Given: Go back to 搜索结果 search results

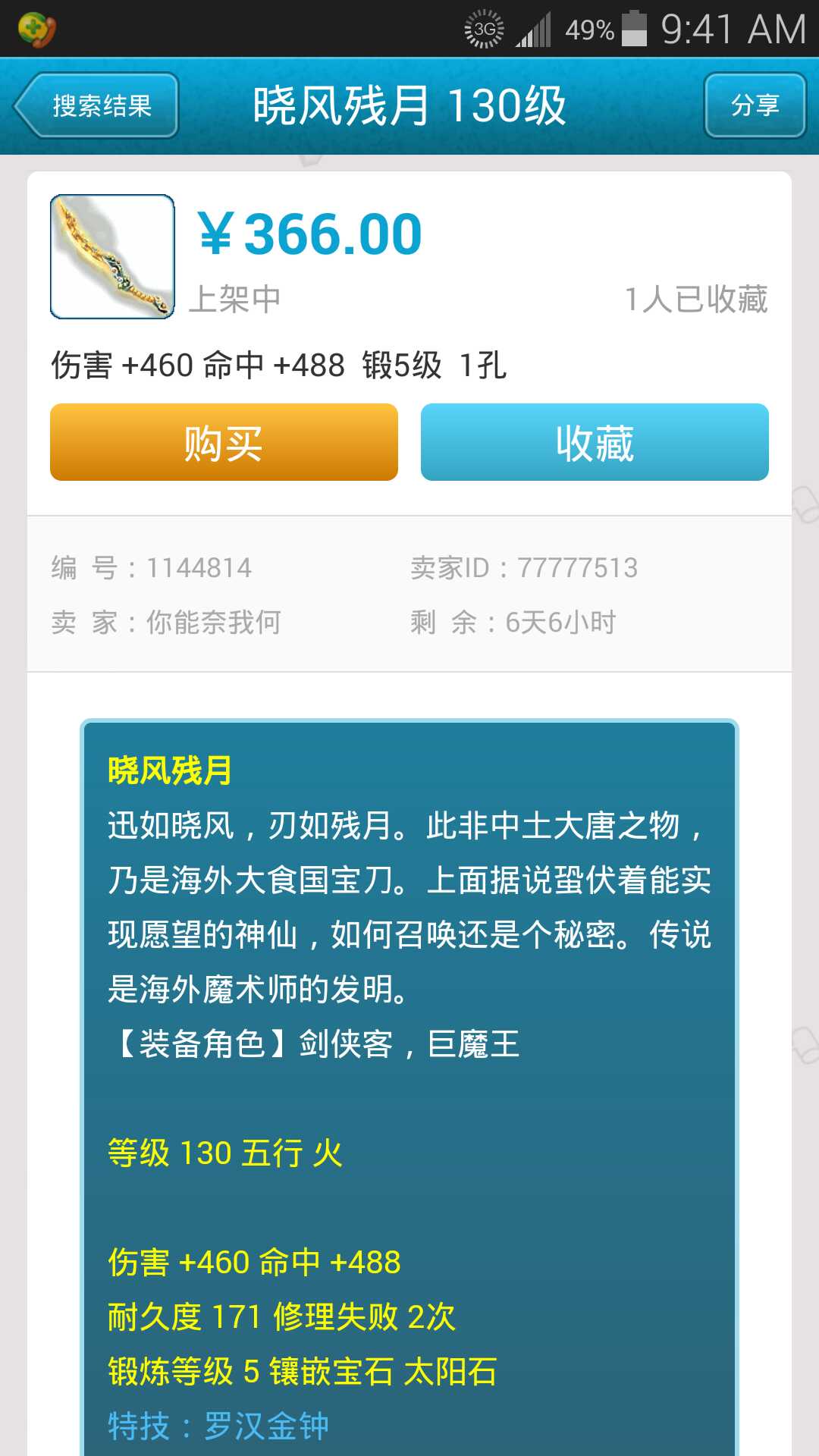Looking at the screenshot, I should (x=97, y=105).
